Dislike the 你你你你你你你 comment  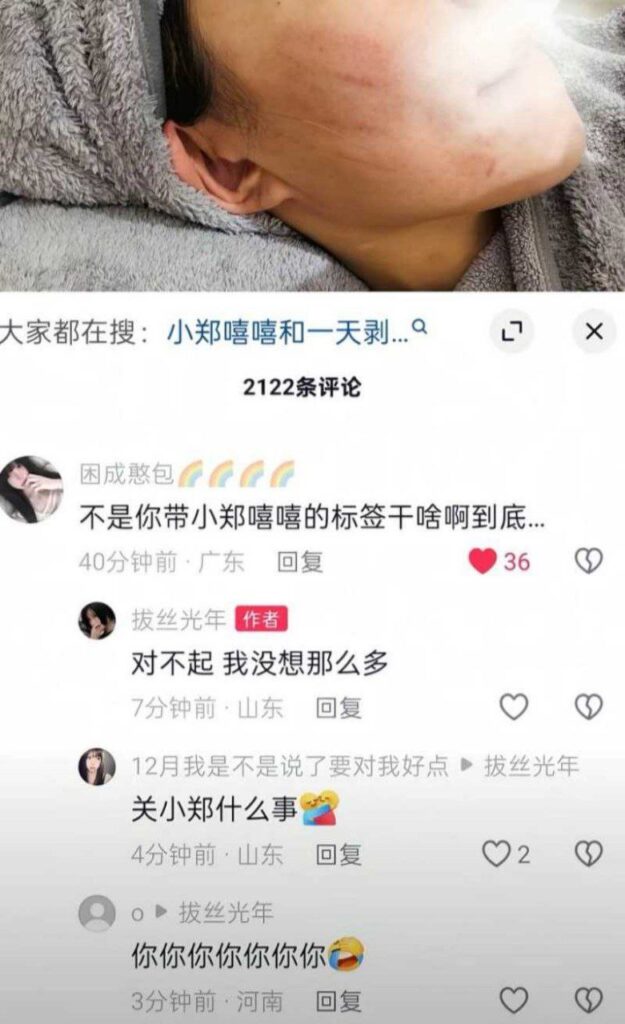(589, 999)
